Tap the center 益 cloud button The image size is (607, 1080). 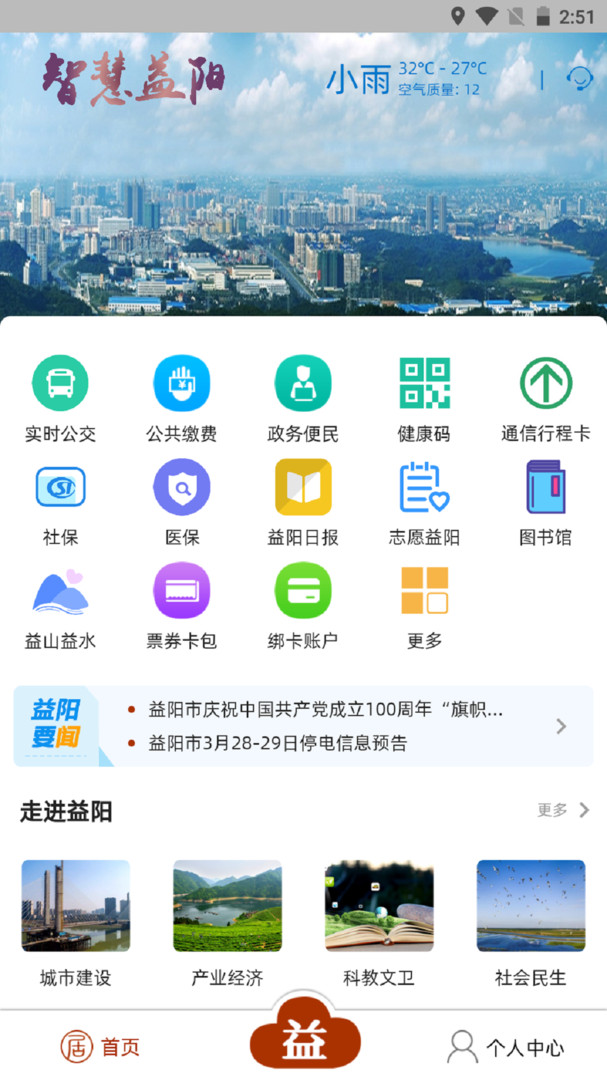click(304, 1040)
